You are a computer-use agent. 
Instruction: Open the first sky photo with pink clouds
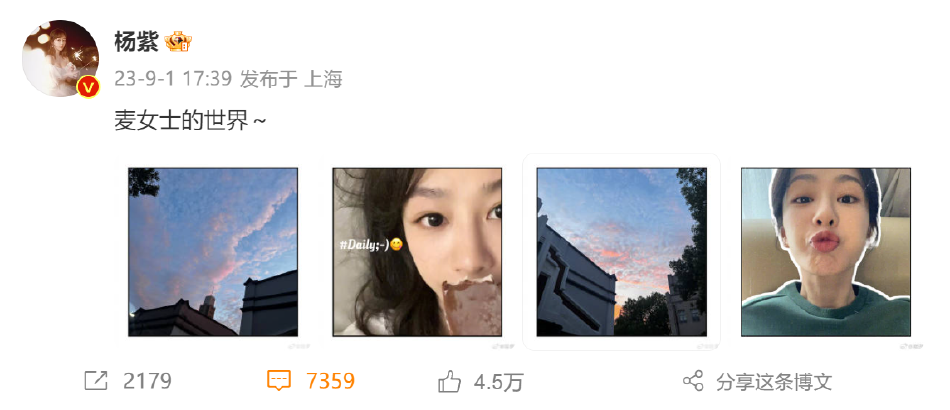(213, 252)
